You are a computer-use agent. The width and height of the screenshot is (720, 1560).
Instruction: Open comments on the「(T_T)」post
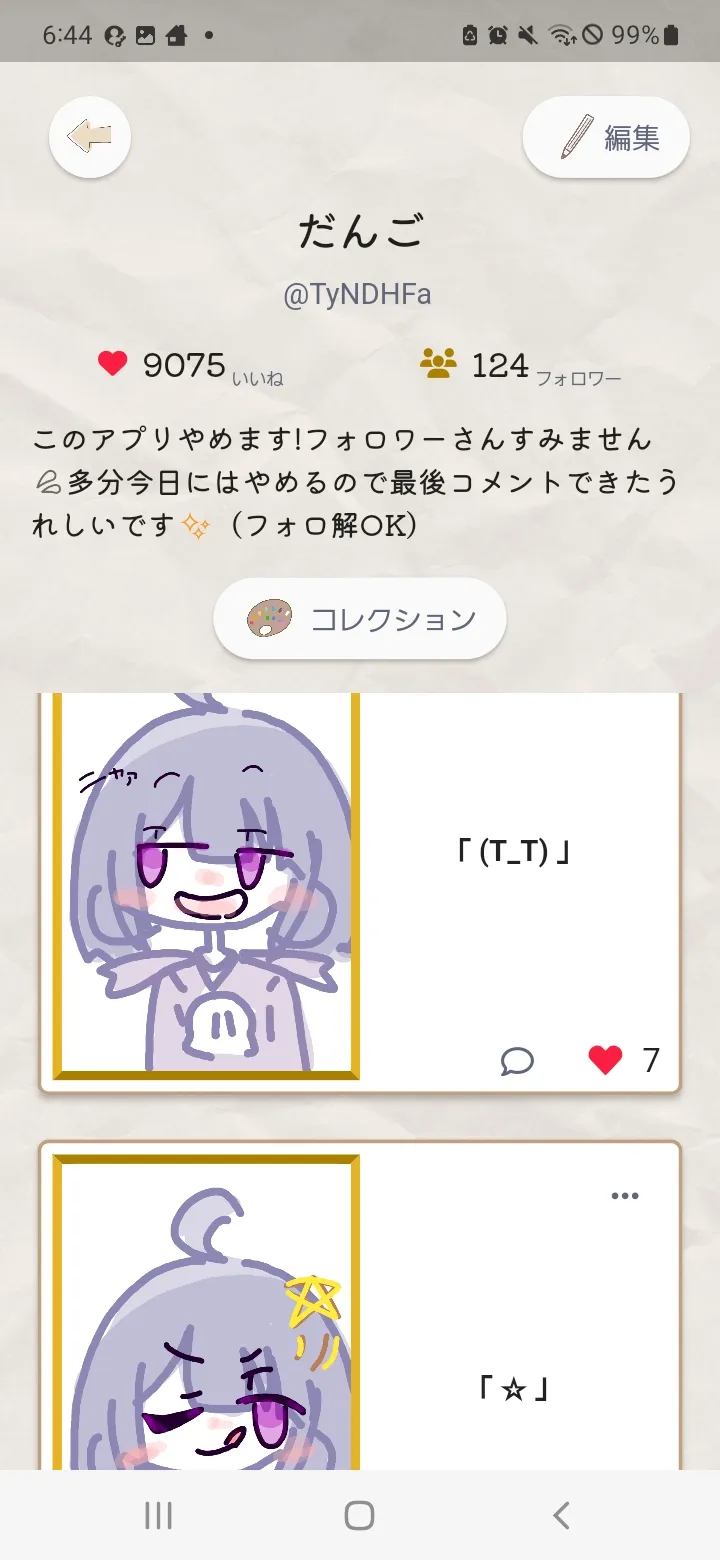point(517,1060)
